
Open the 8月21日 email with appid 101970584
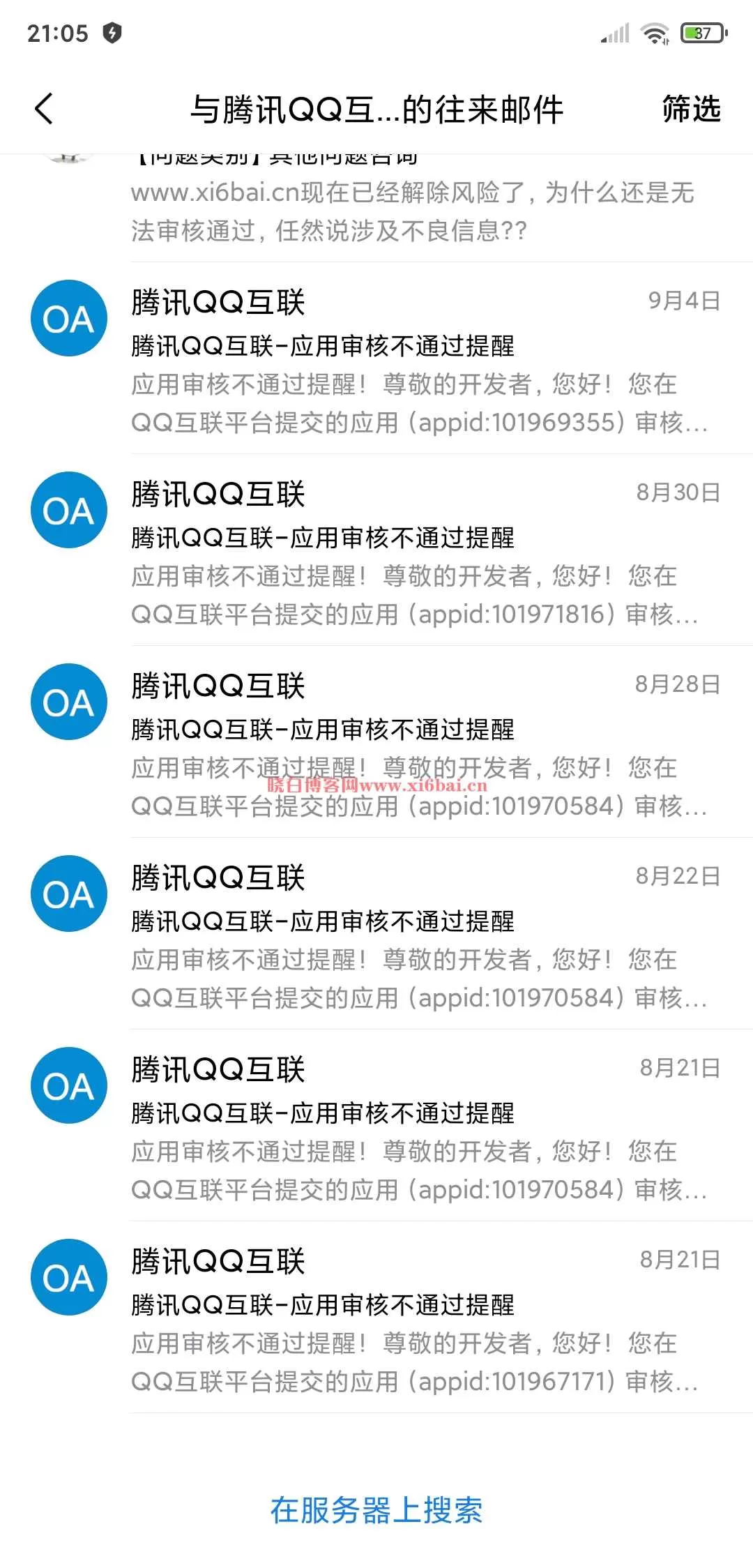point(376,1126)
